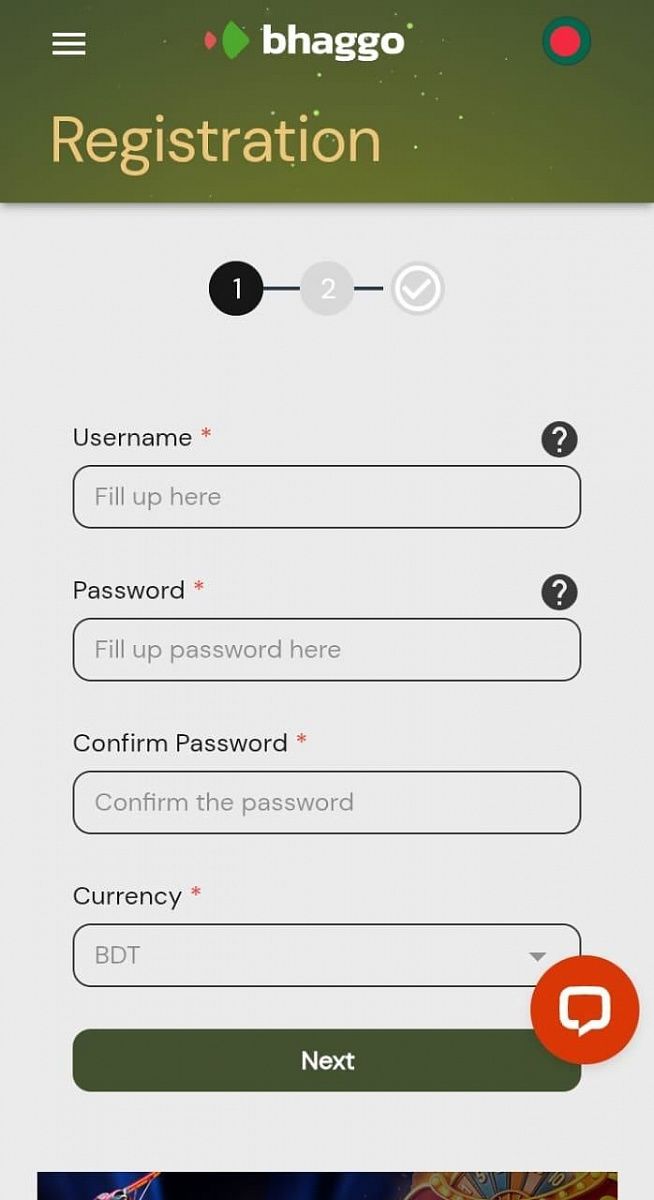Open the hamburger menu
This screenshot has height=1200, width=654.
tap(69, 44)
